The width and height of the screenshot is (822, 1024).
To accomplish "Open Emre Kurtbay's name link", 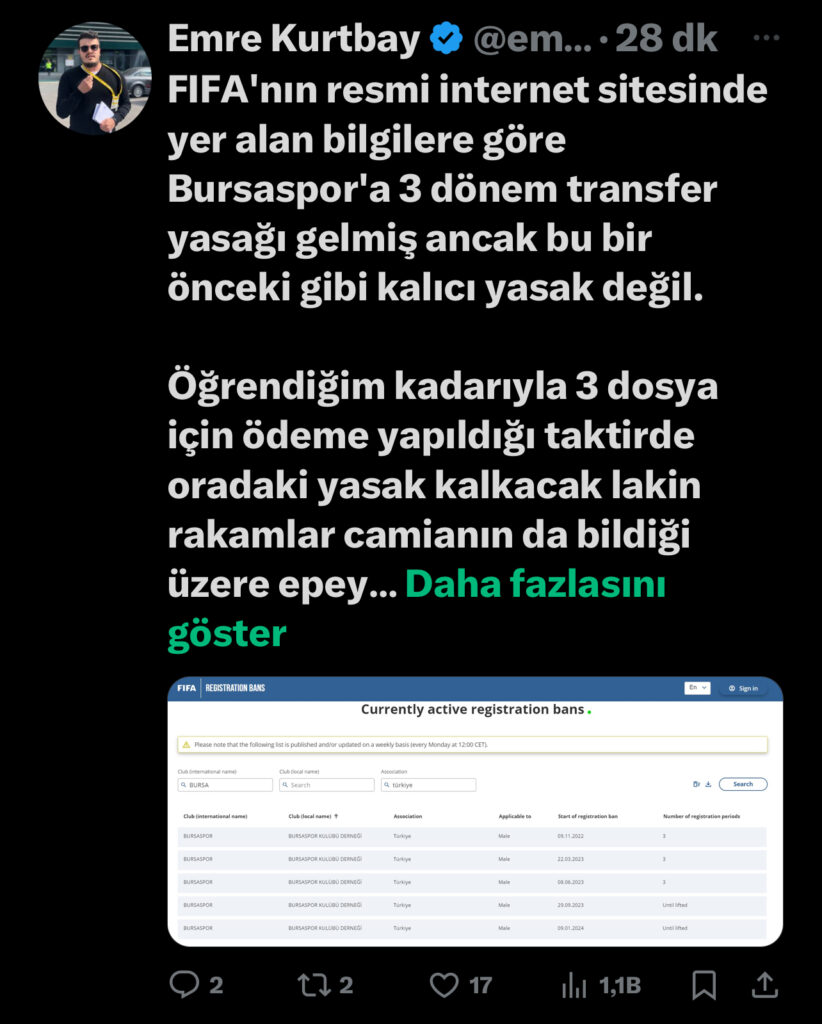I will (294, 38).
